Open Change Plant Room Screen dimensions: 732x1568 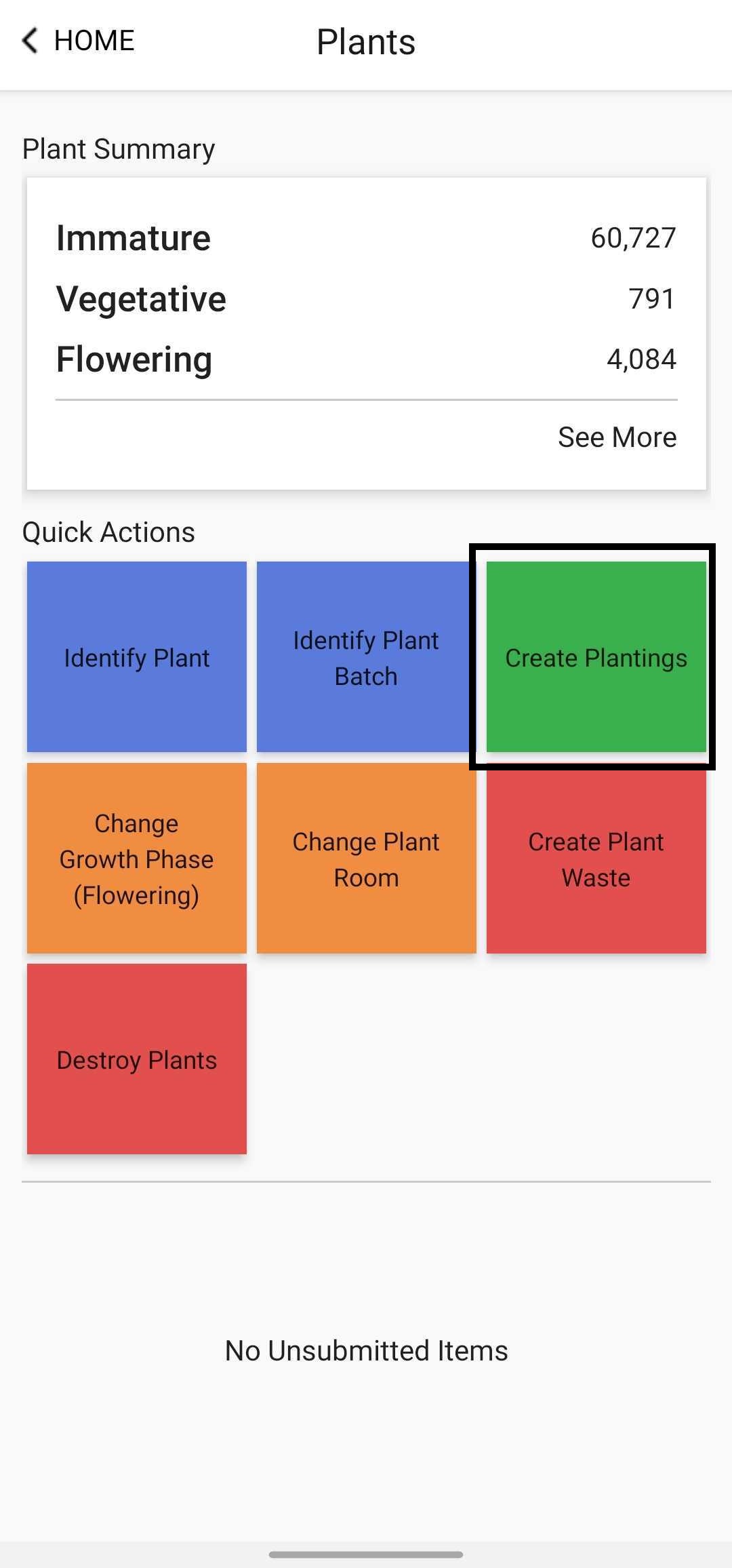pos(366,858)
